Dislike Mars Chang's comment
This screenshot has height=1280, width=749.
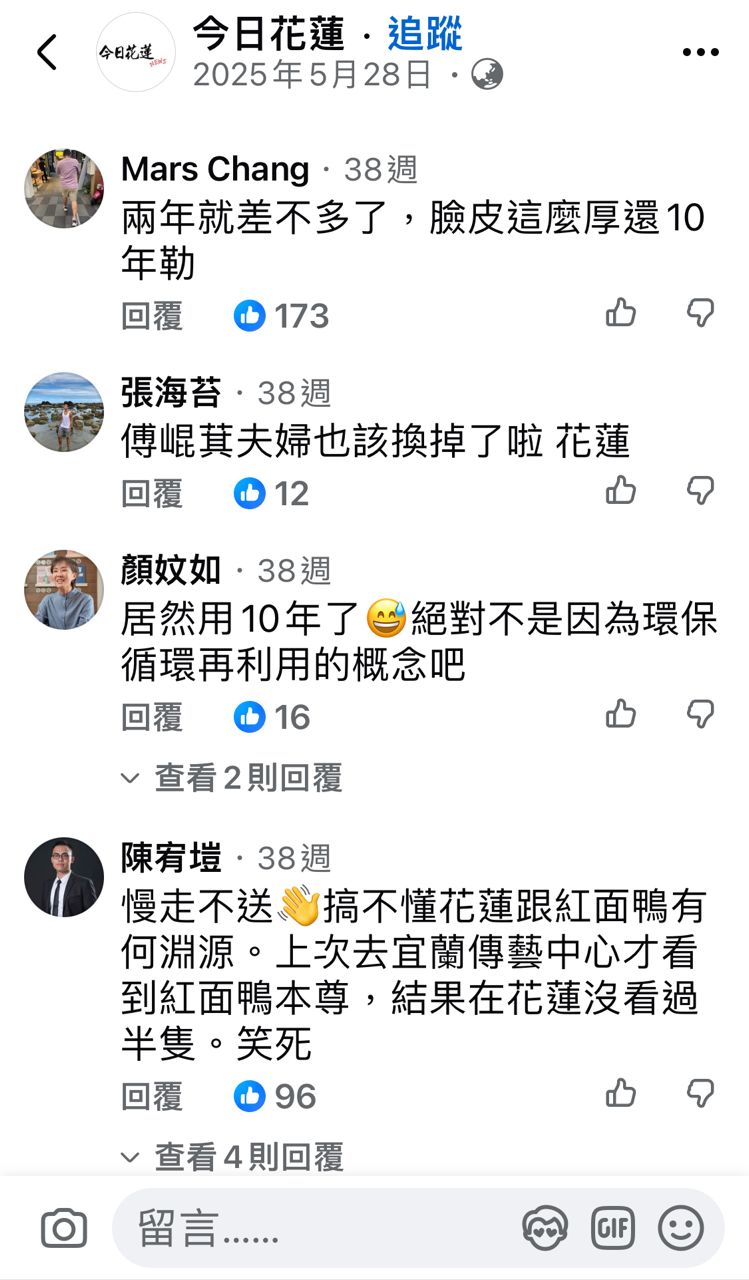point(700,313)
